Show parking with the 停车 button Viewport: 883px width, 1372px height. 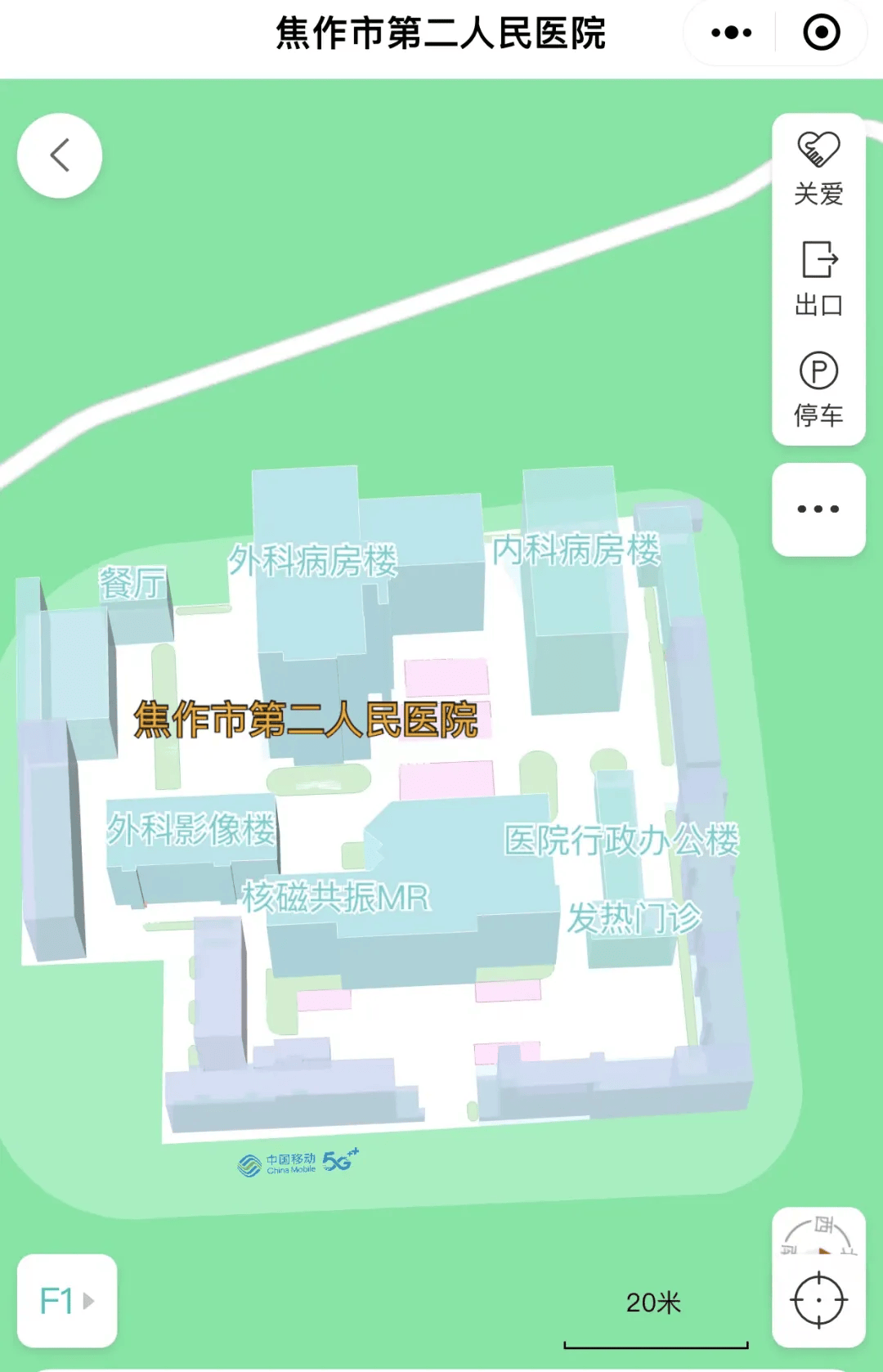tap(818, 389)
